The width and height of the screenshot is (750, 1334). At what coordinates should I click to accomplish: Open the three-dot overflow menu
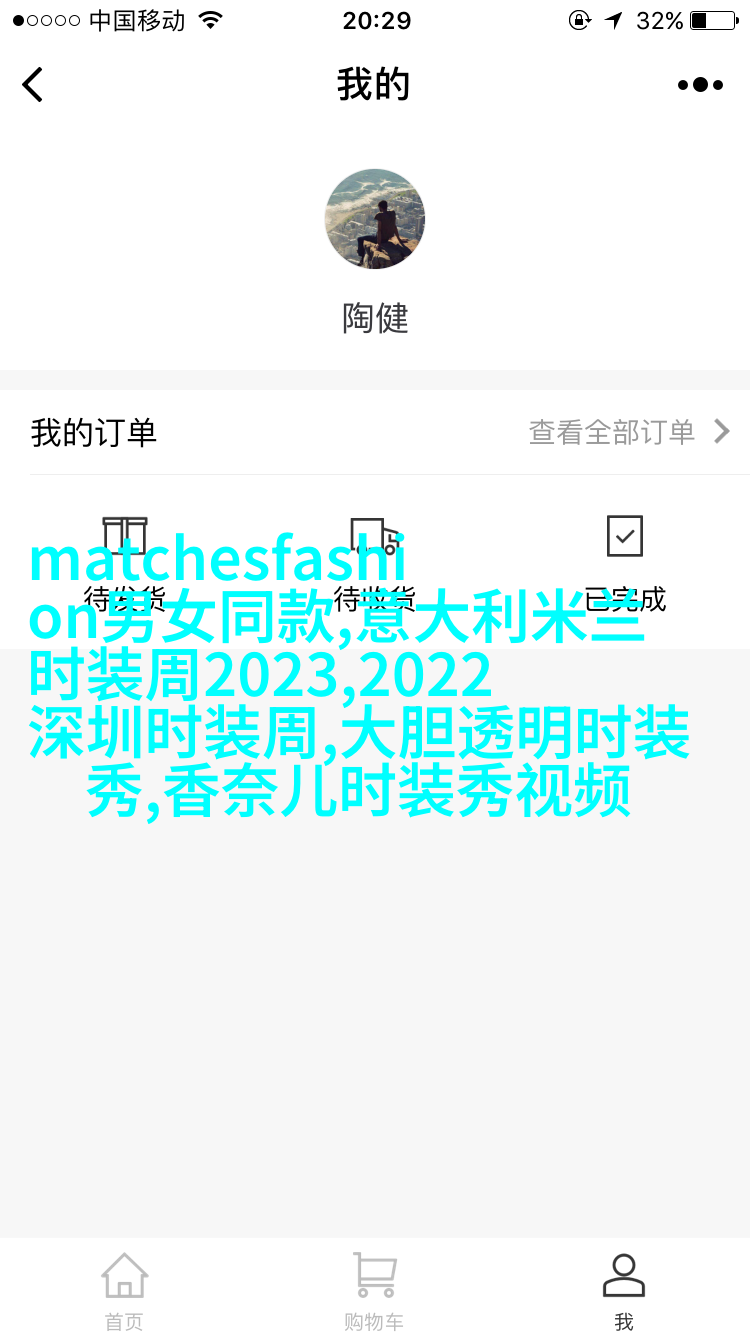coord(700,85)
